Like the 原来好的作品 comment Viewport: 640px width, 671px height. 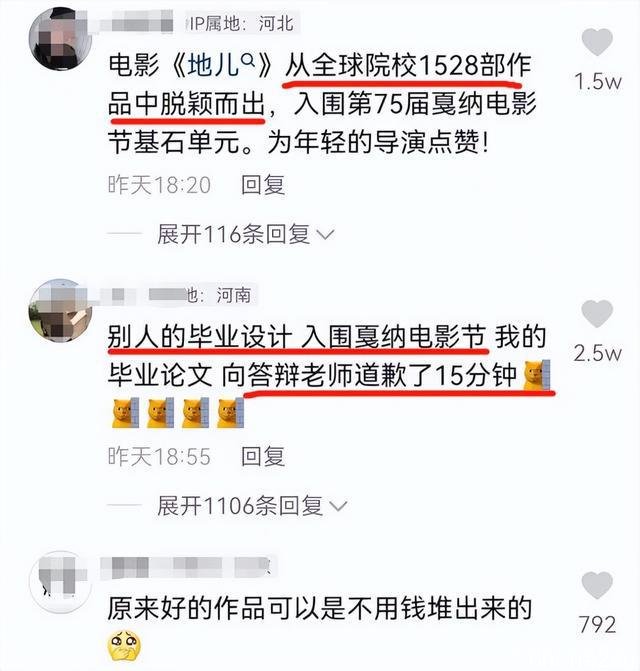[x=598, y=587]
